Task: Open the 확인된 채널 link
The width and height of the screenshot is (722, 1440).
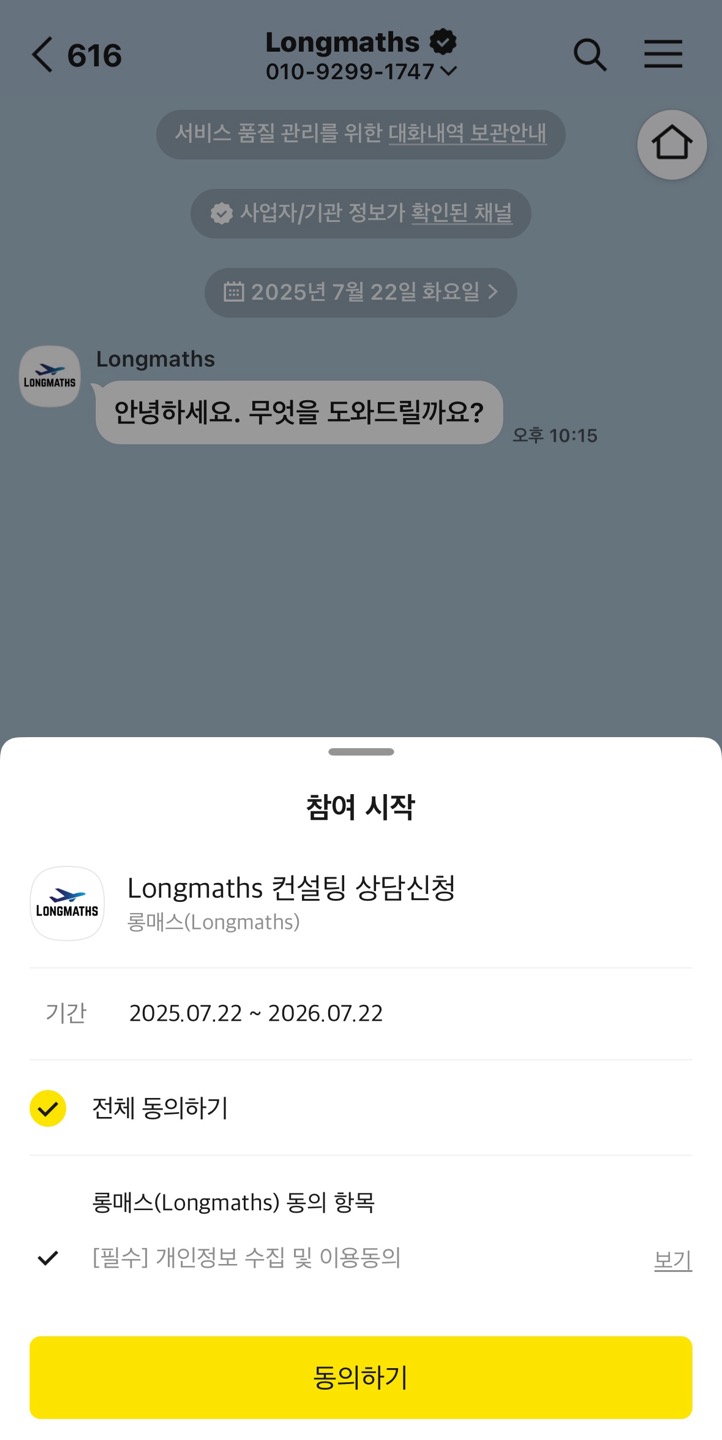Action: 462,213
